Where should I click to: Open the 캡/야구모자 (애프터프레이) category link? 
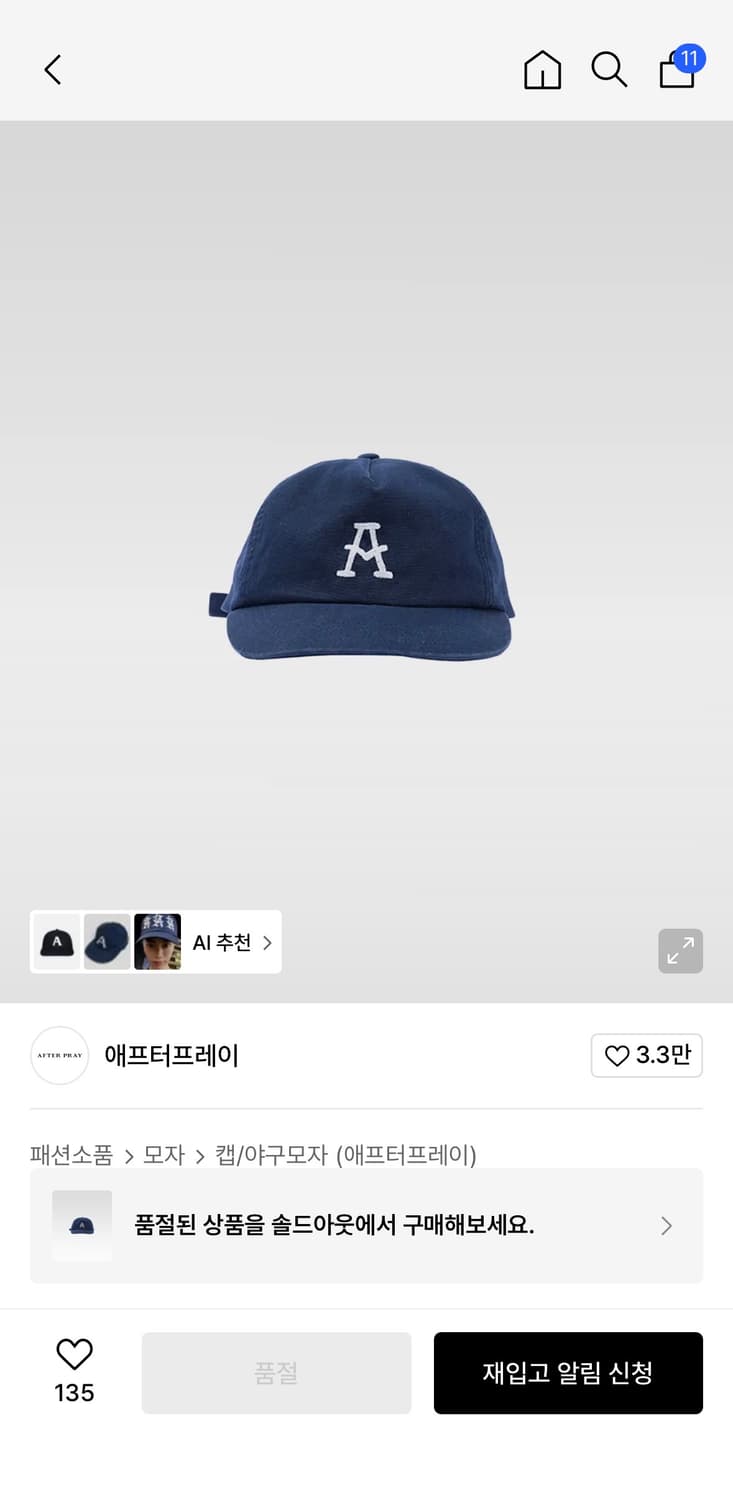point(346,1155)
